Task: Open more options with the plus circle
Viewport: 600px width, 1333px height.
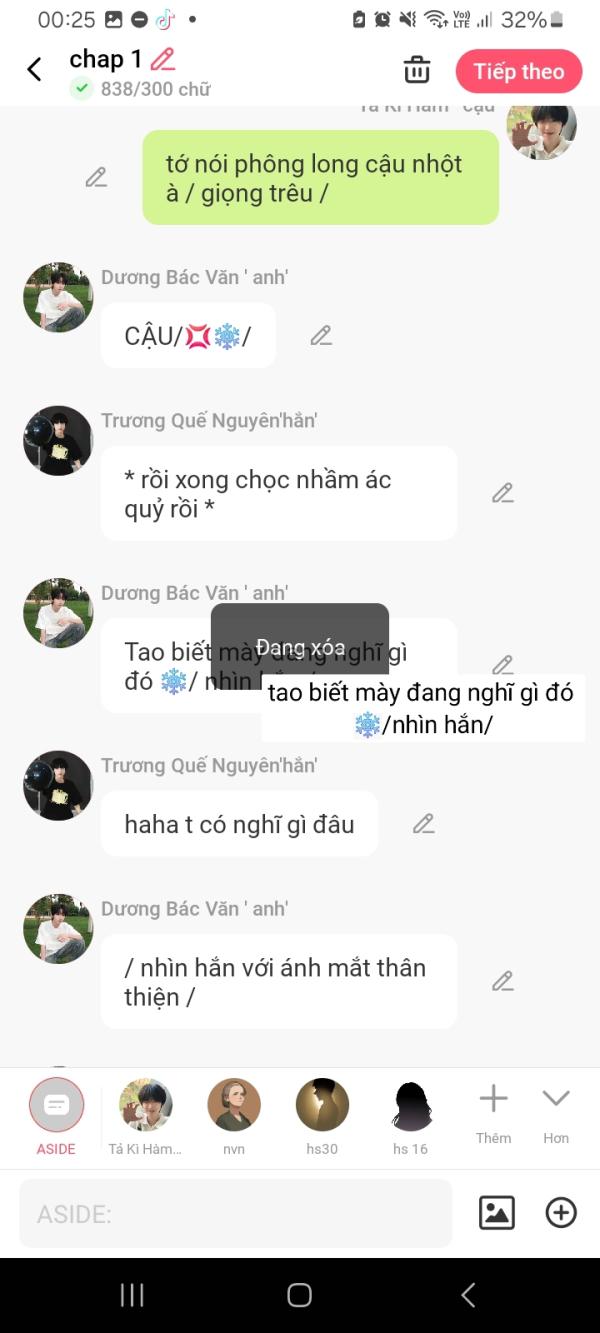Action: click(561, 1213)
